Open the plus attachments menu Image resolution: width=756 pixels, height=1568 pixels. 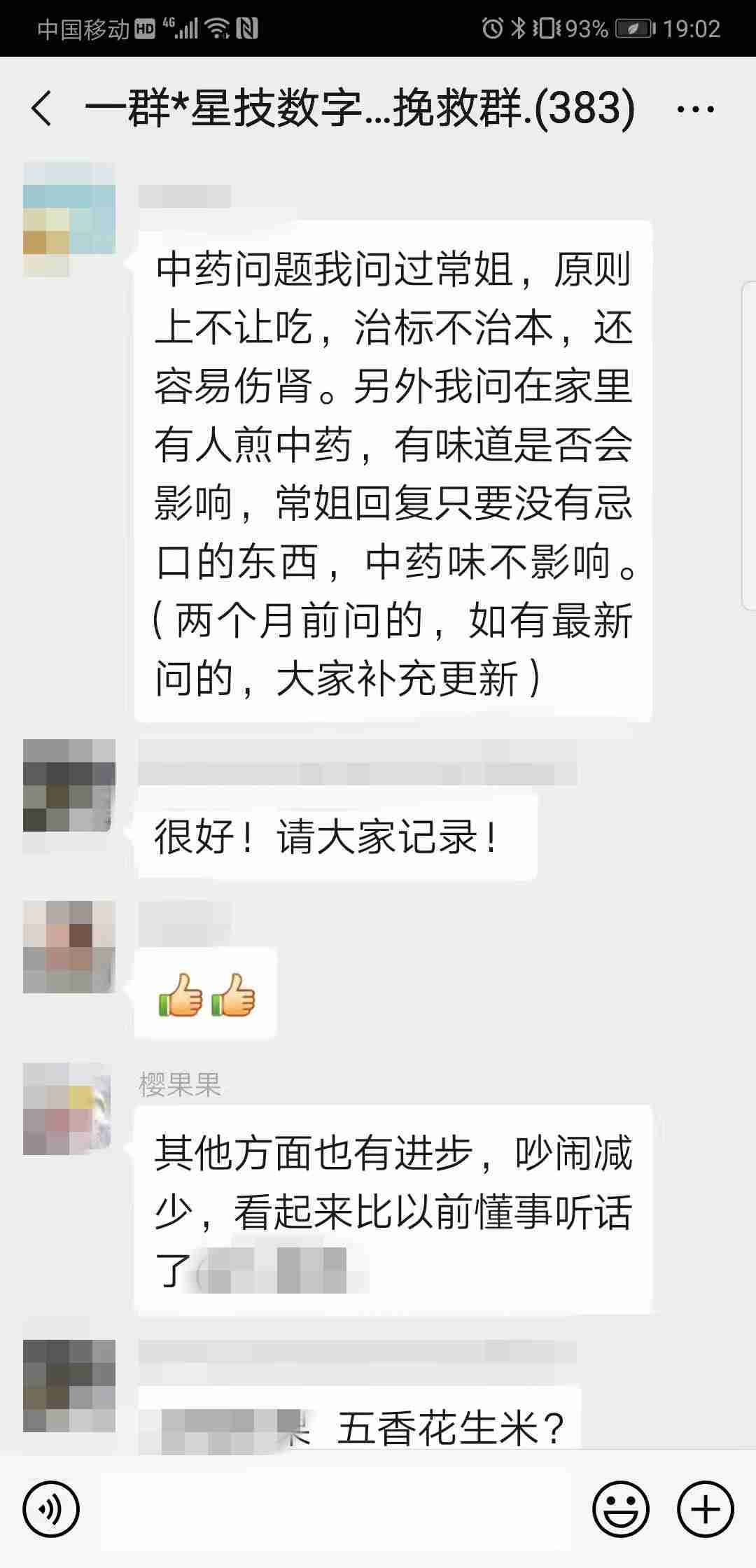(x=705, y=1509)
